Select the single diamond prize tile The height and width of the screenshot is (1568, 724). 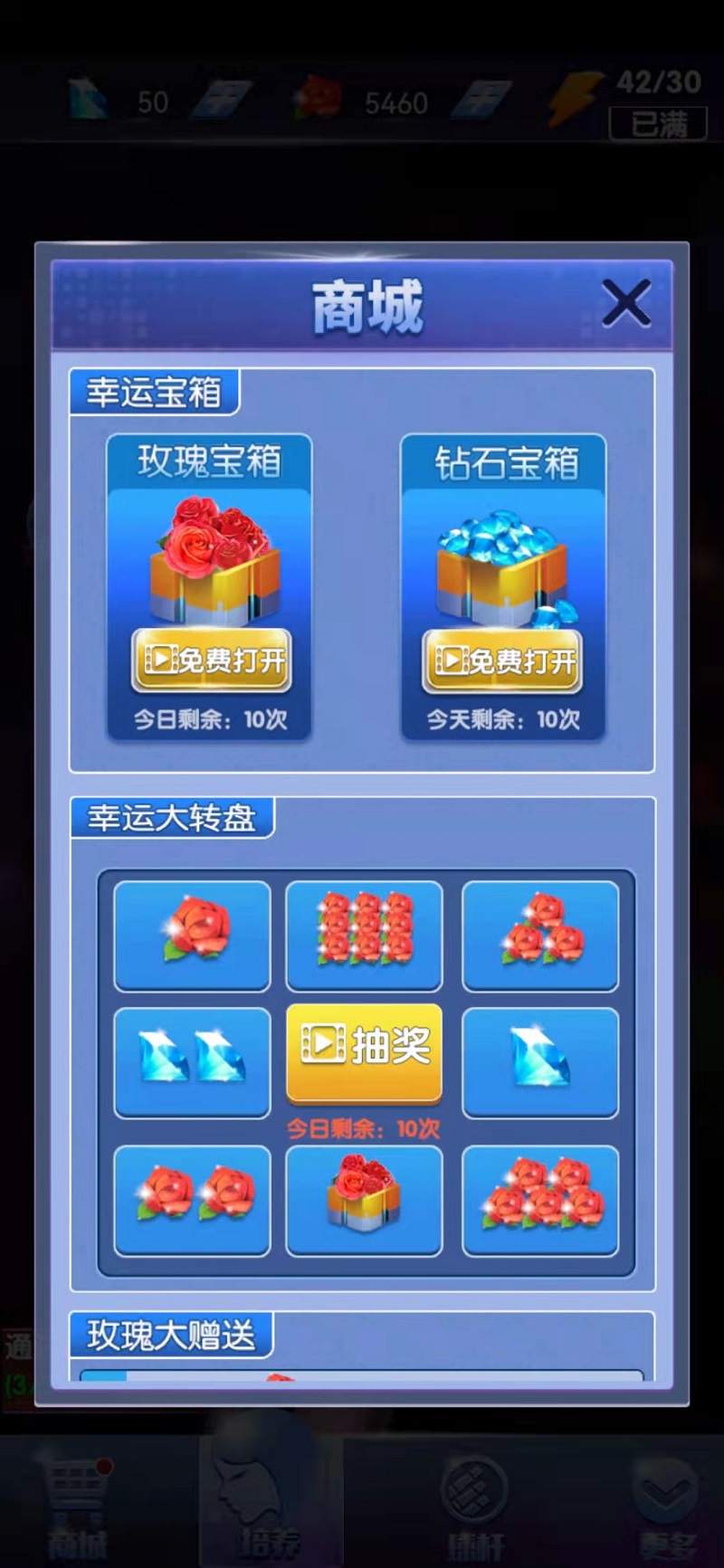pyautogui.click(x=539, y=1062)
